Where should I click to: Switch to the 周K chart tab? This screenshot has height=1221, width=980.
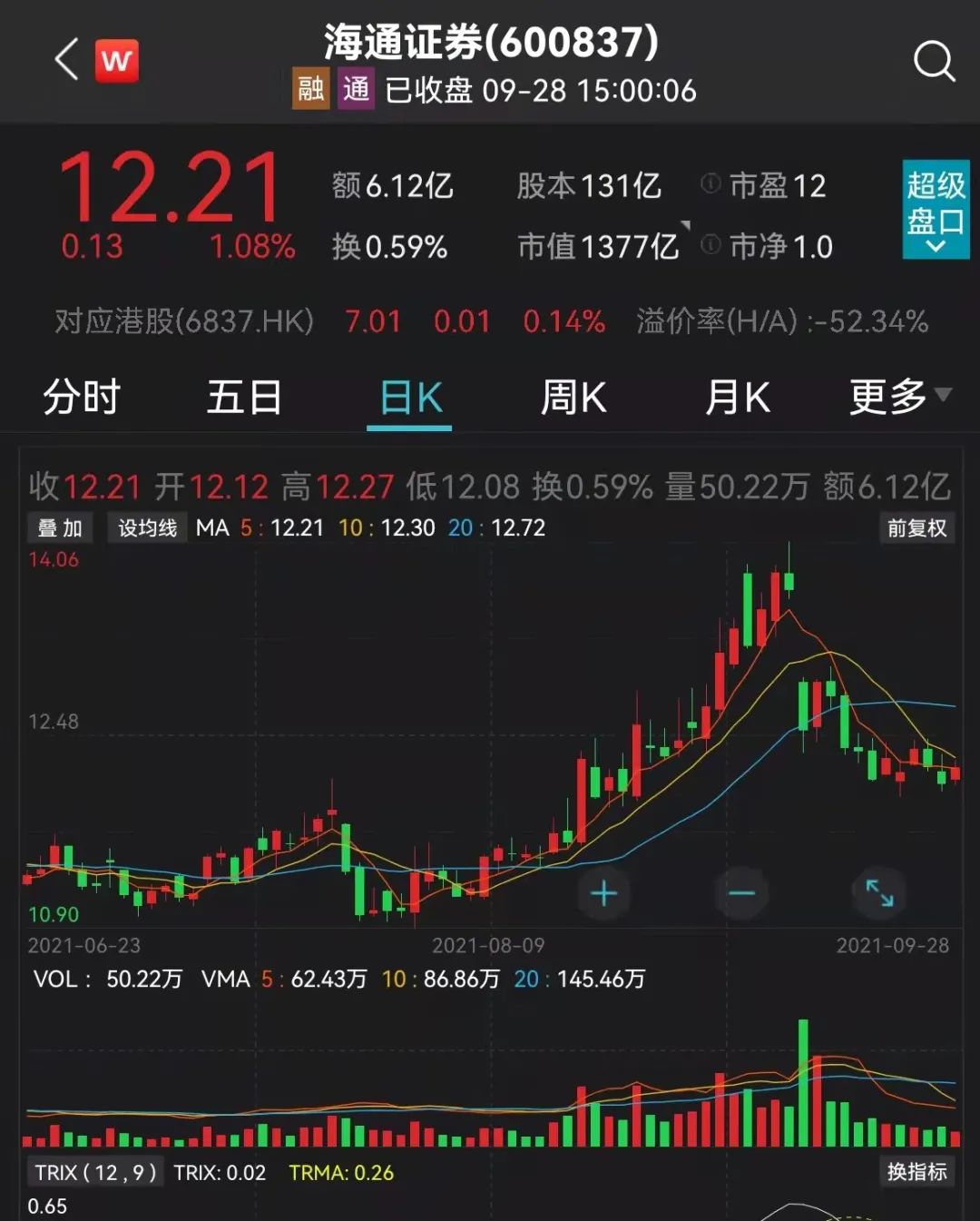(573, 398)
